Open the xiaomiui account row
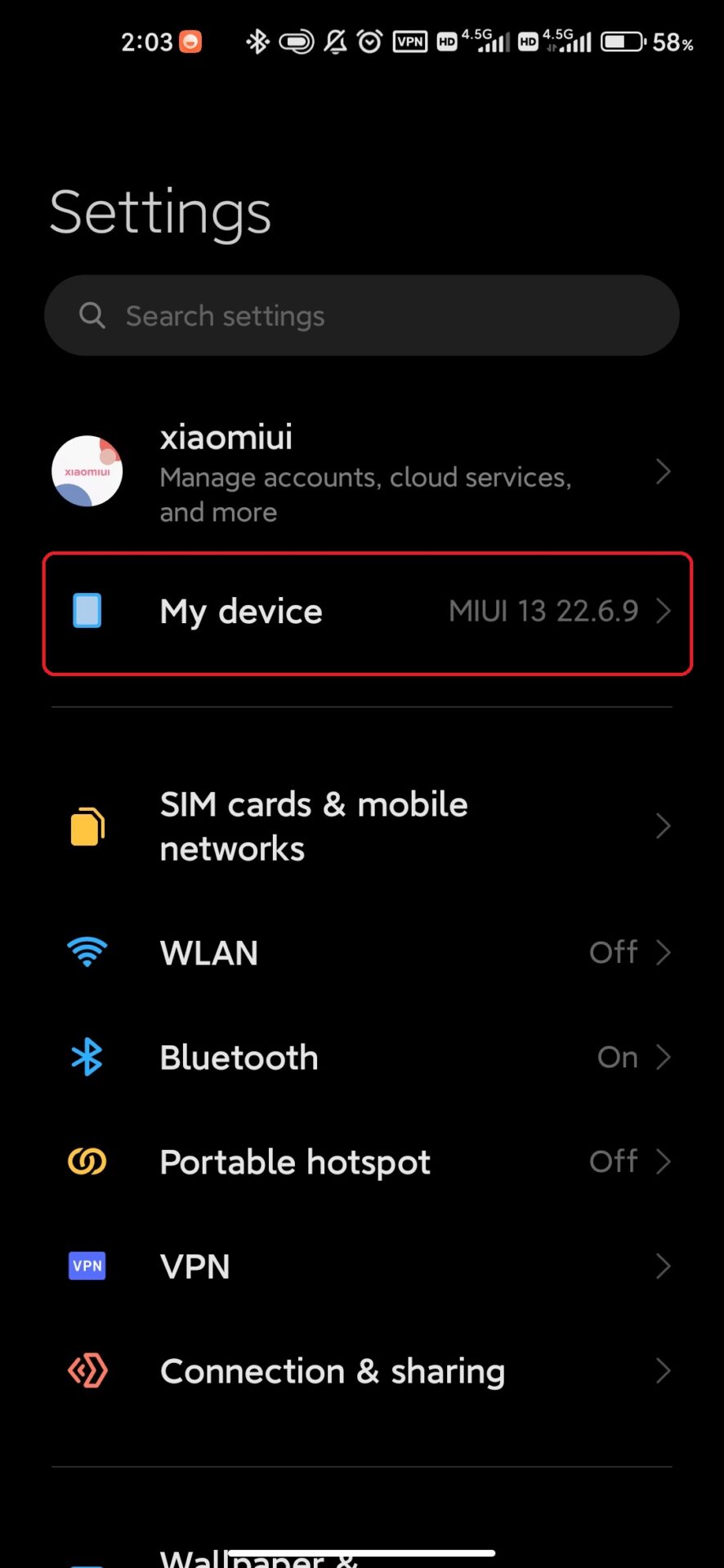Screen dimensions: 724x1568 point(361,472)
